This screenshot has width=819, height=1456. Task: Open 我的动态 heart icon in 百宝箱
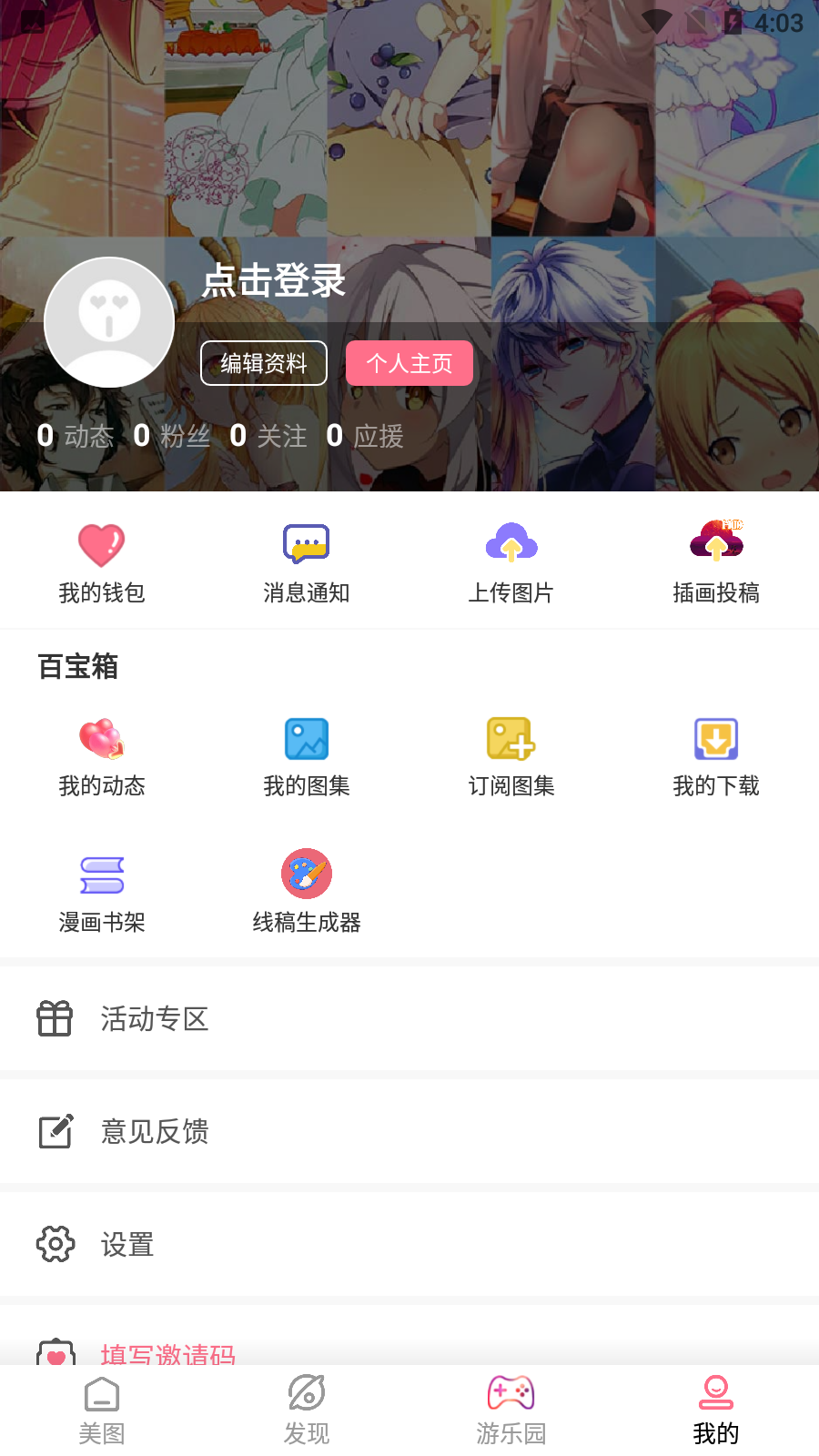(x=101, y=739)
